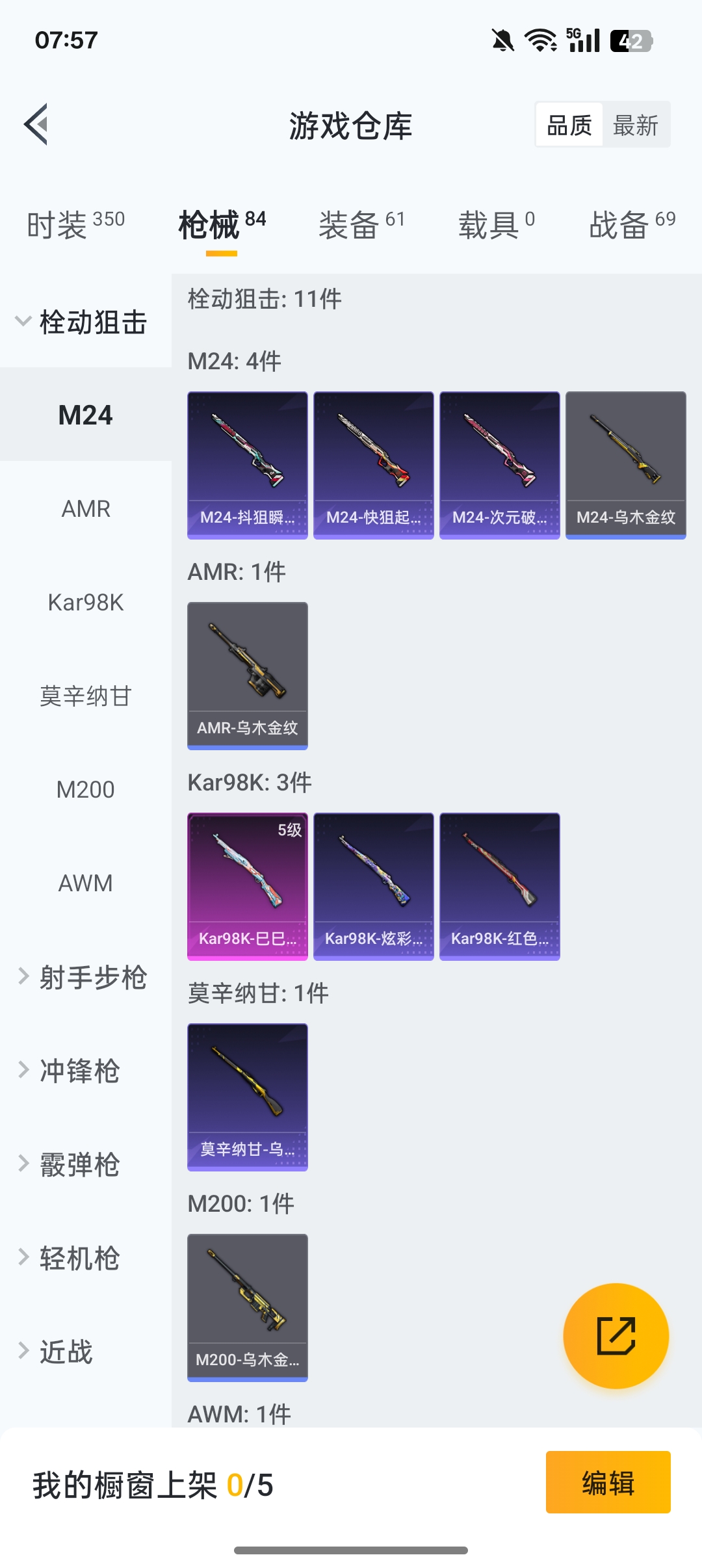Switch to the 时装 tab
Viewport: 702px width, 1568px height.
pos(75,225)
